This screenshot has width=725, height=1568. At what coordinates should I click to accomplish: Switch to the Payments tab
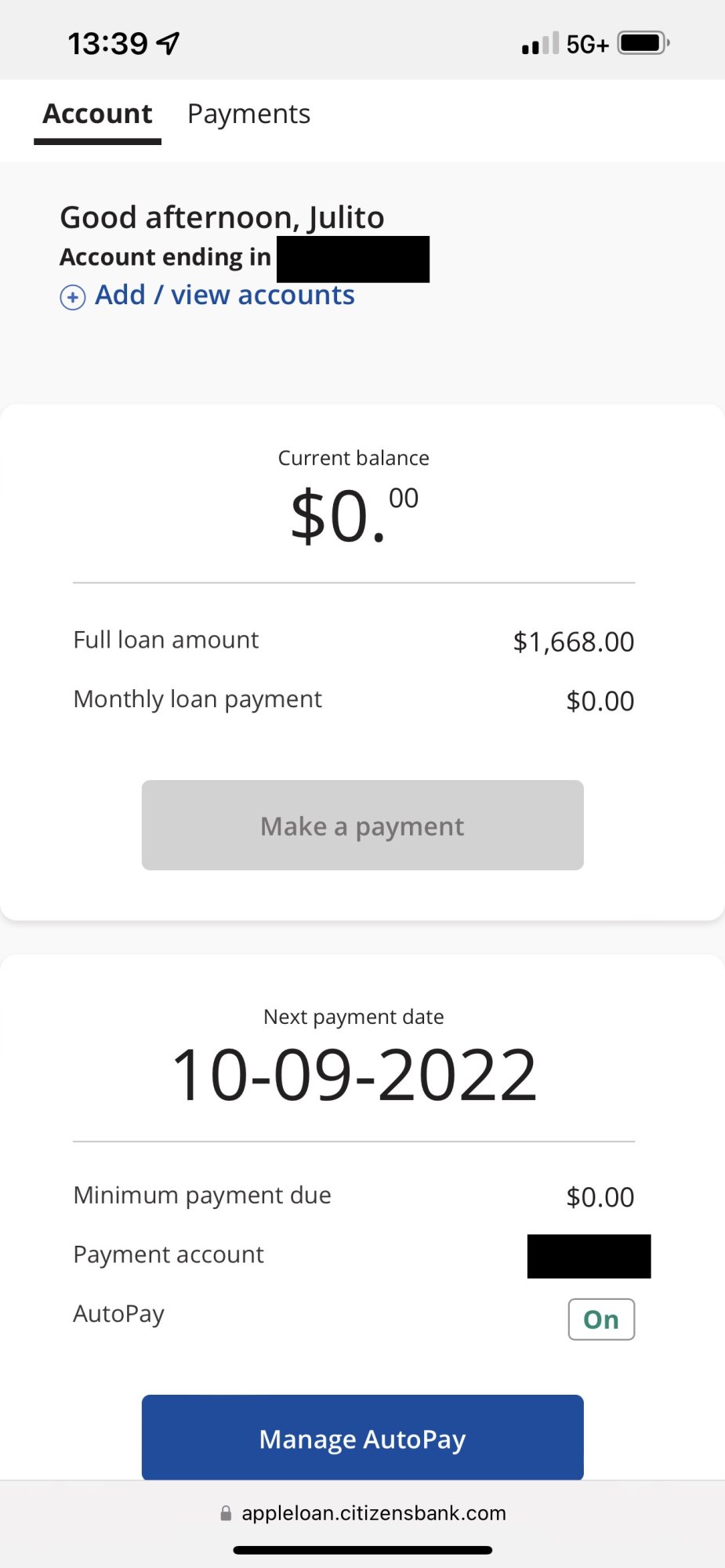248,114
